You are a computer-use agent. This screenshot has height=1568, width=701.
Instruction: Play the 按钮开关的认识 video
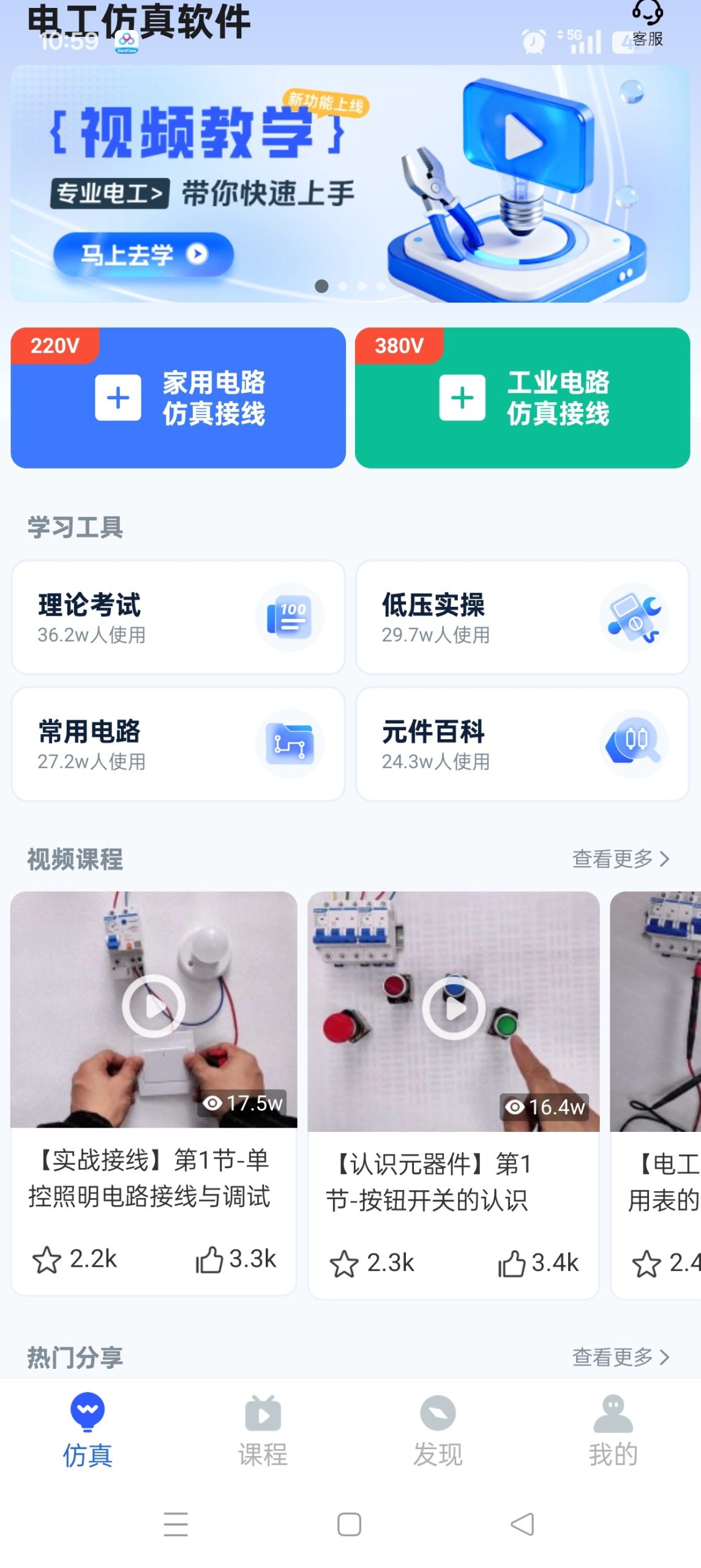[454, 1008]
